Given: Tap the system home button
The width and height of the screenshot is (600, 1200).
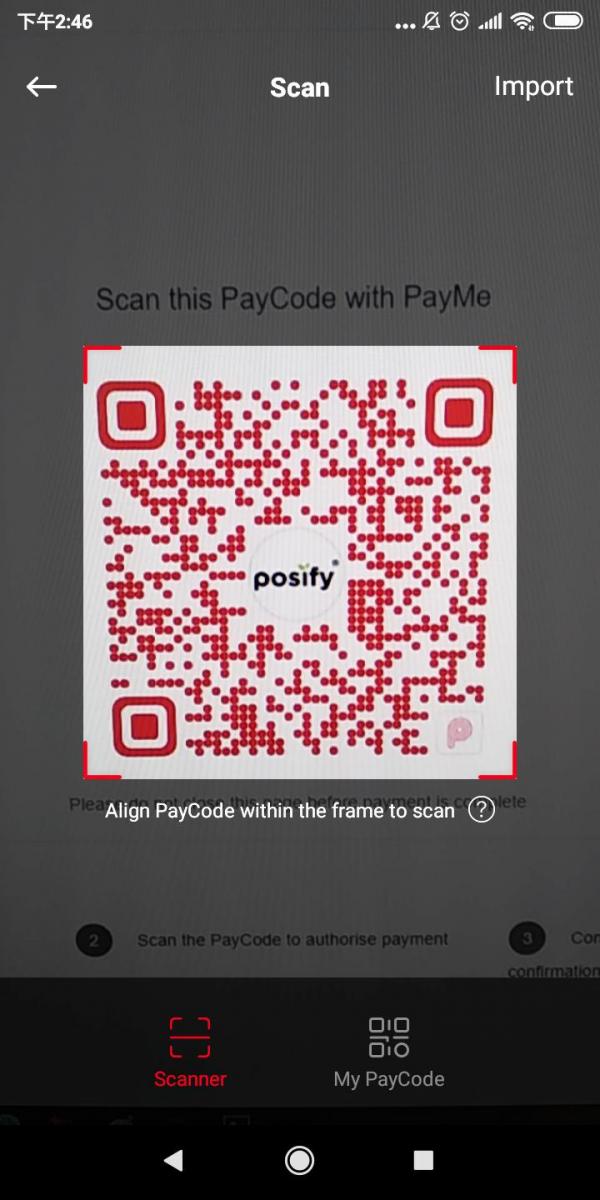Looking at the screenshot, I should [x=299, y=1160].
